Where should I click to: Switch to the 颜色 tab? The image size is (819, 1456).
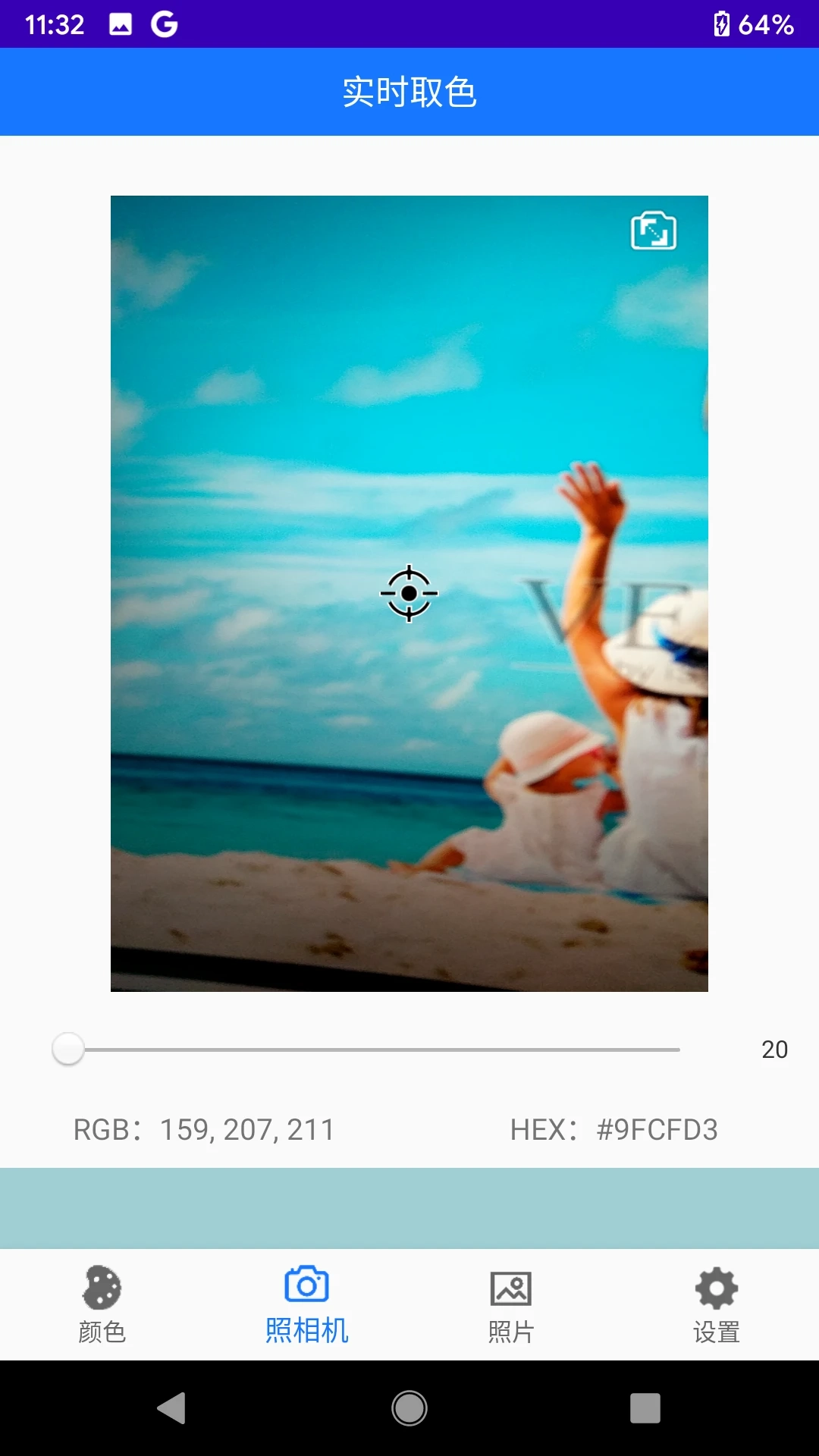click(x=102, y=1304)
